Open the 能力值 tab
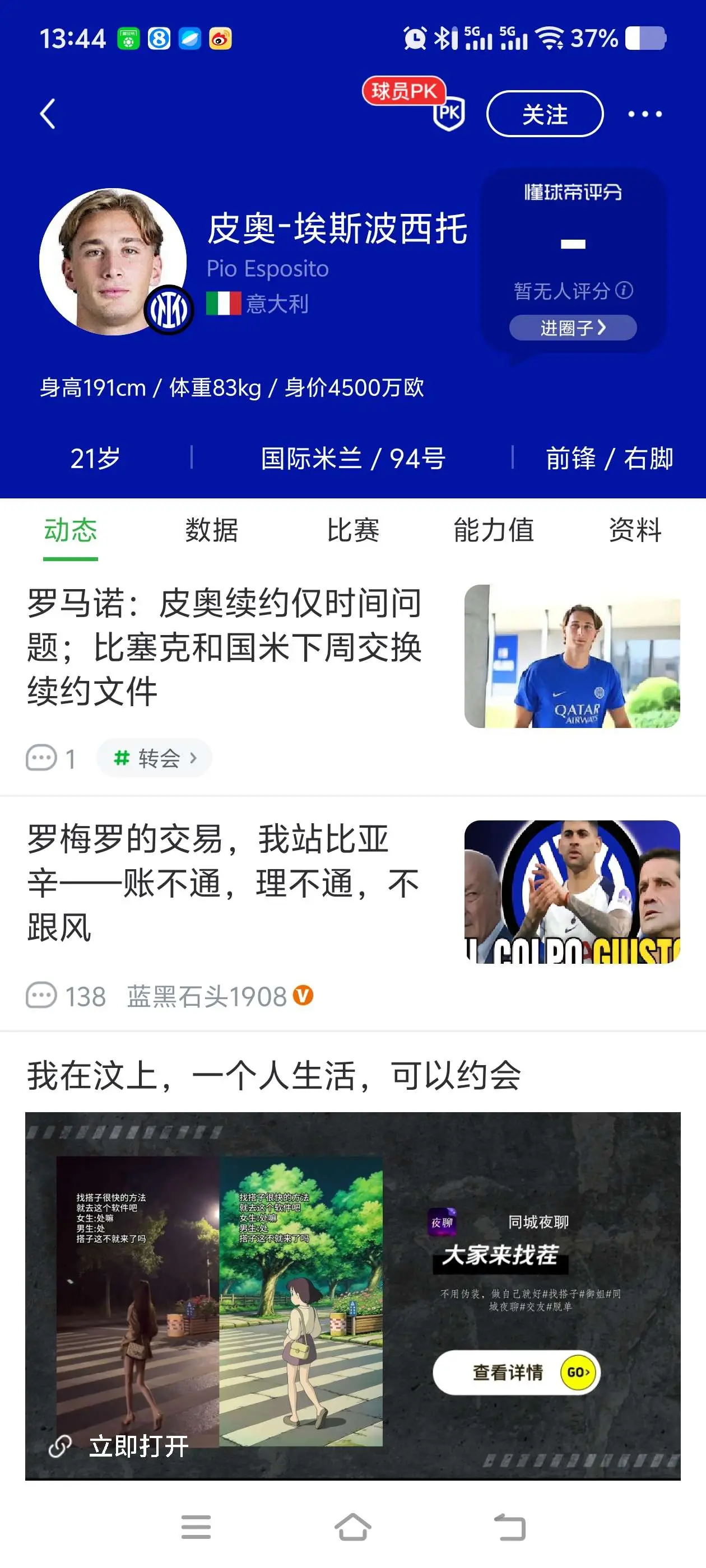Viewport: 706px width, 1568px height. [494, 530]
